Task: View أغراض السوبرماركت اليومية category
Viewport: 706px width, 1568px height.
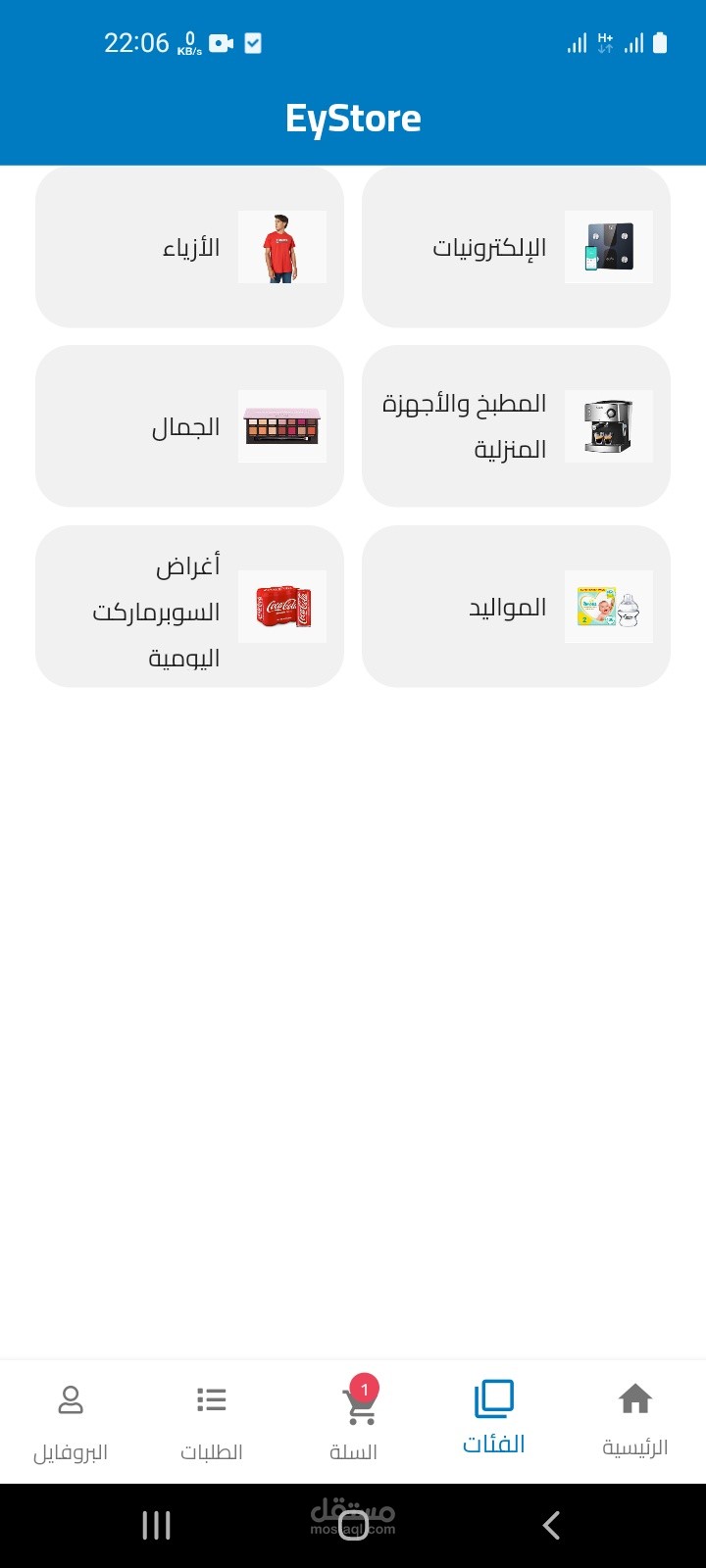Action: coord(189,607)
